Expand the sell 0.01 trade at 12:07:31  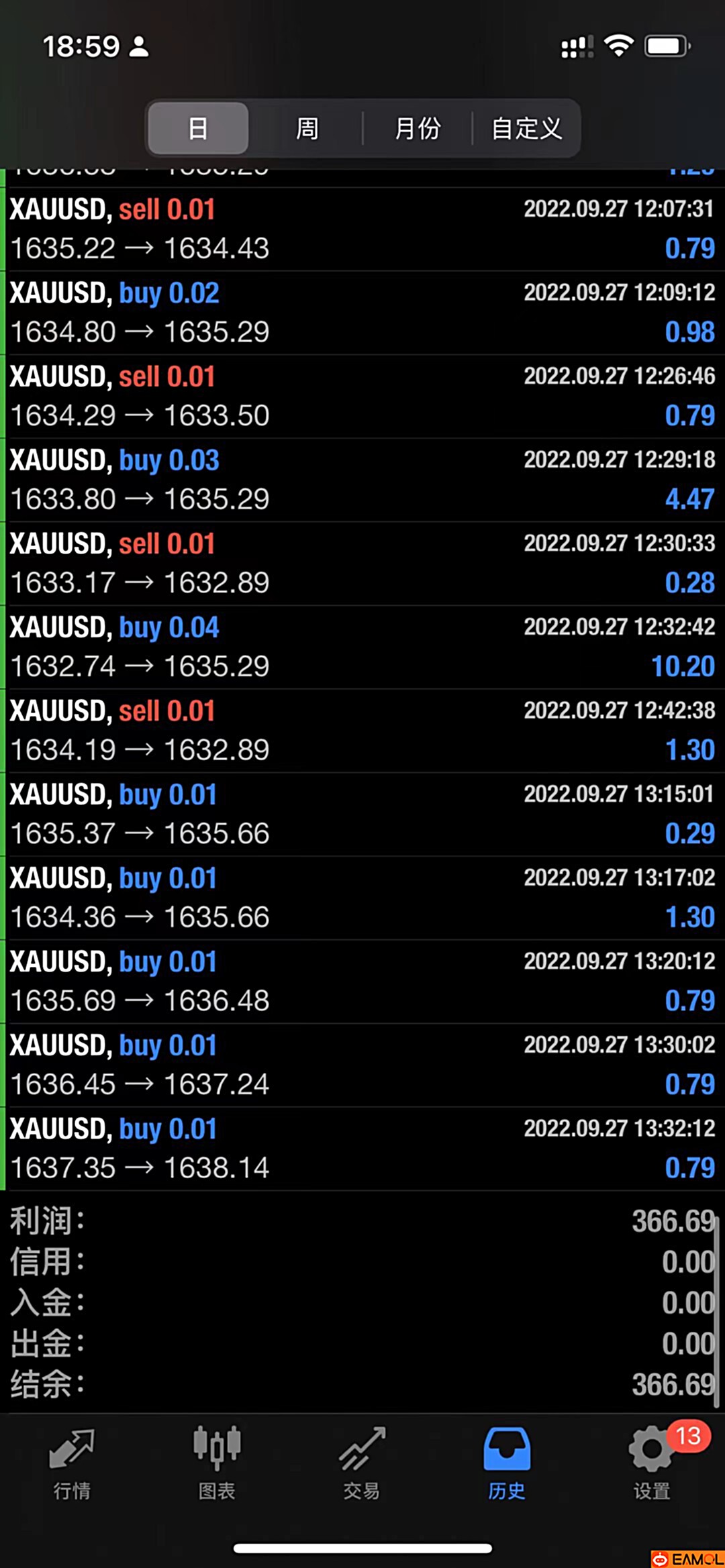(x=362, y=229)
